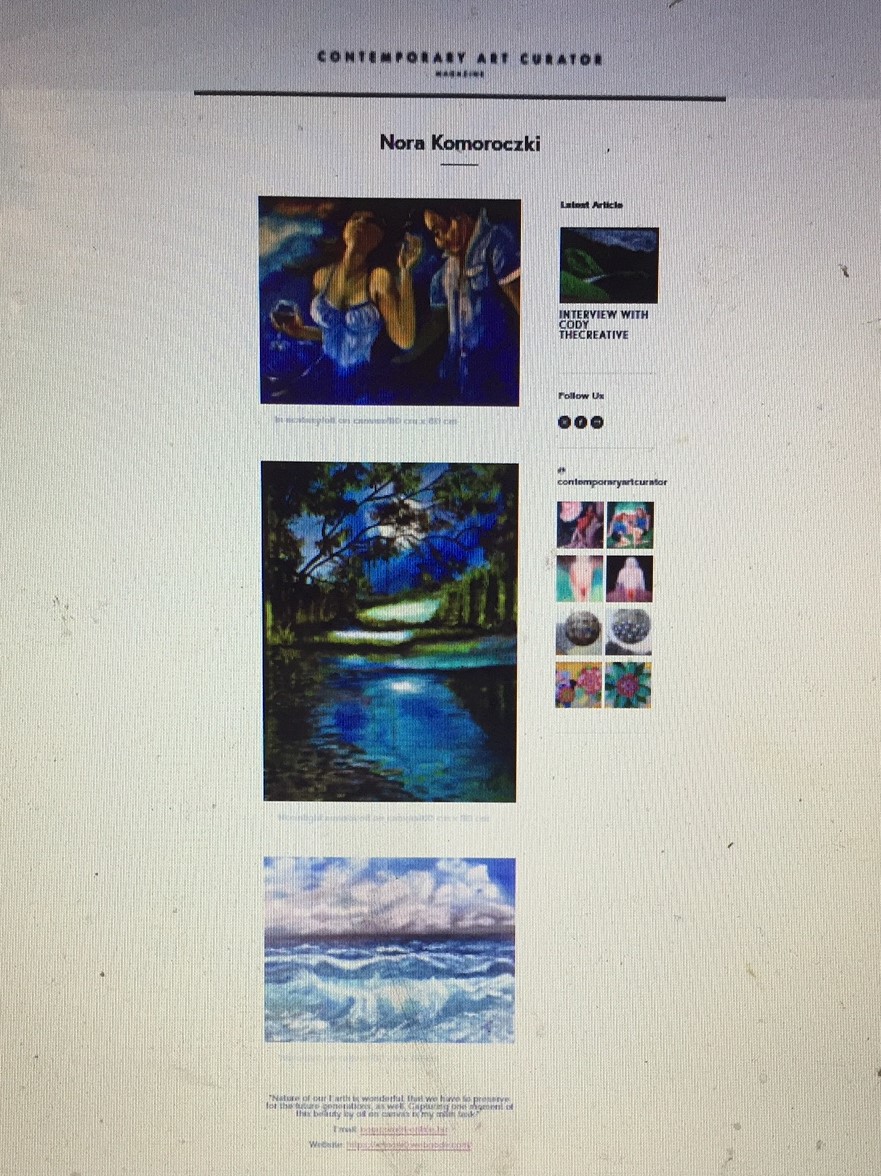The width and height of the screenshot is (881, 1176).
Task: Open the Facebook follow icon
Action: point(580,422)
